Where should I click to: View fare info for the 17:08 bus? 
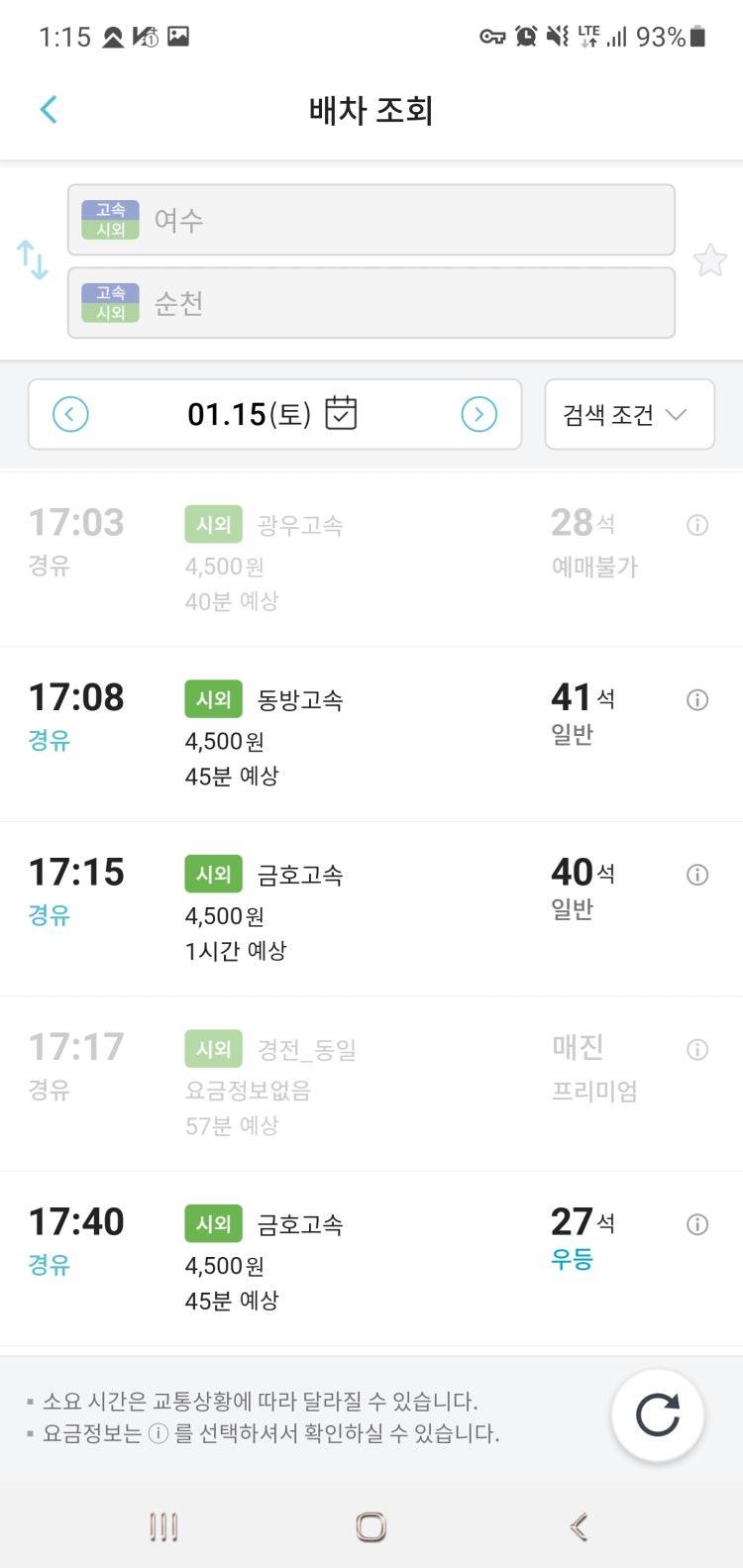tap(697, 700)
